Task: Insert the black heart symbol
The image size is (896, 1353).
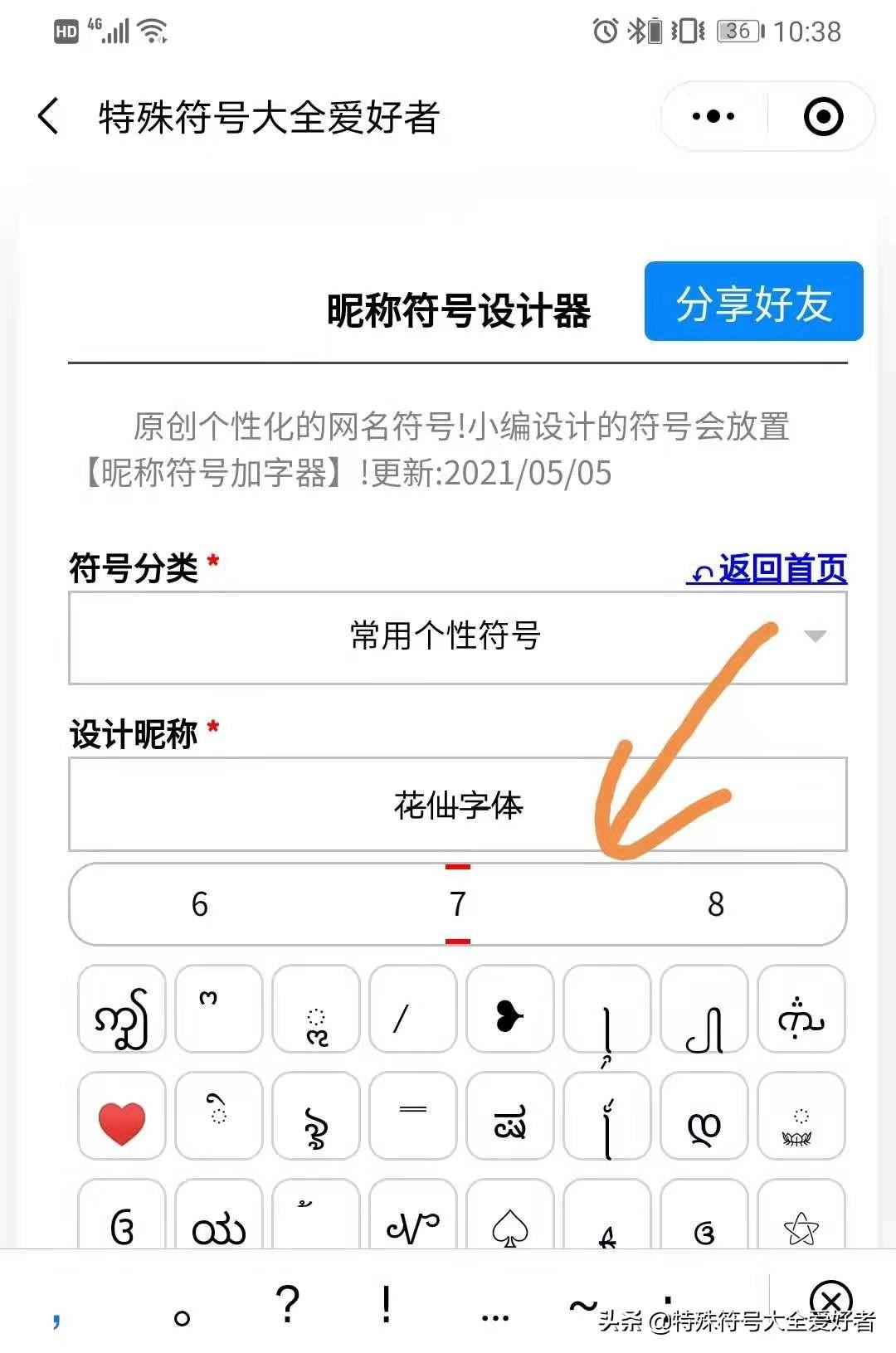Action: pyautogui.click(x=509, y=1010)
